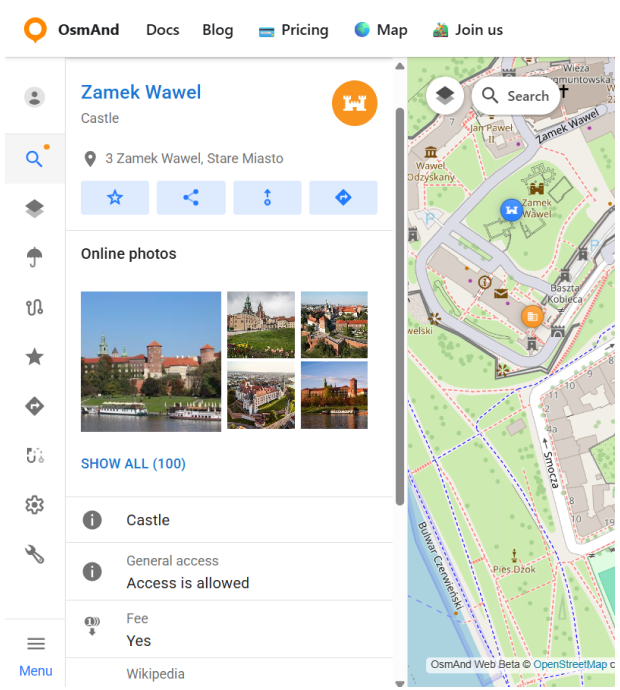This screenshot has height=690, width=620.
Task: Open the large Wawel castle photo
Action: coord(151,361)
